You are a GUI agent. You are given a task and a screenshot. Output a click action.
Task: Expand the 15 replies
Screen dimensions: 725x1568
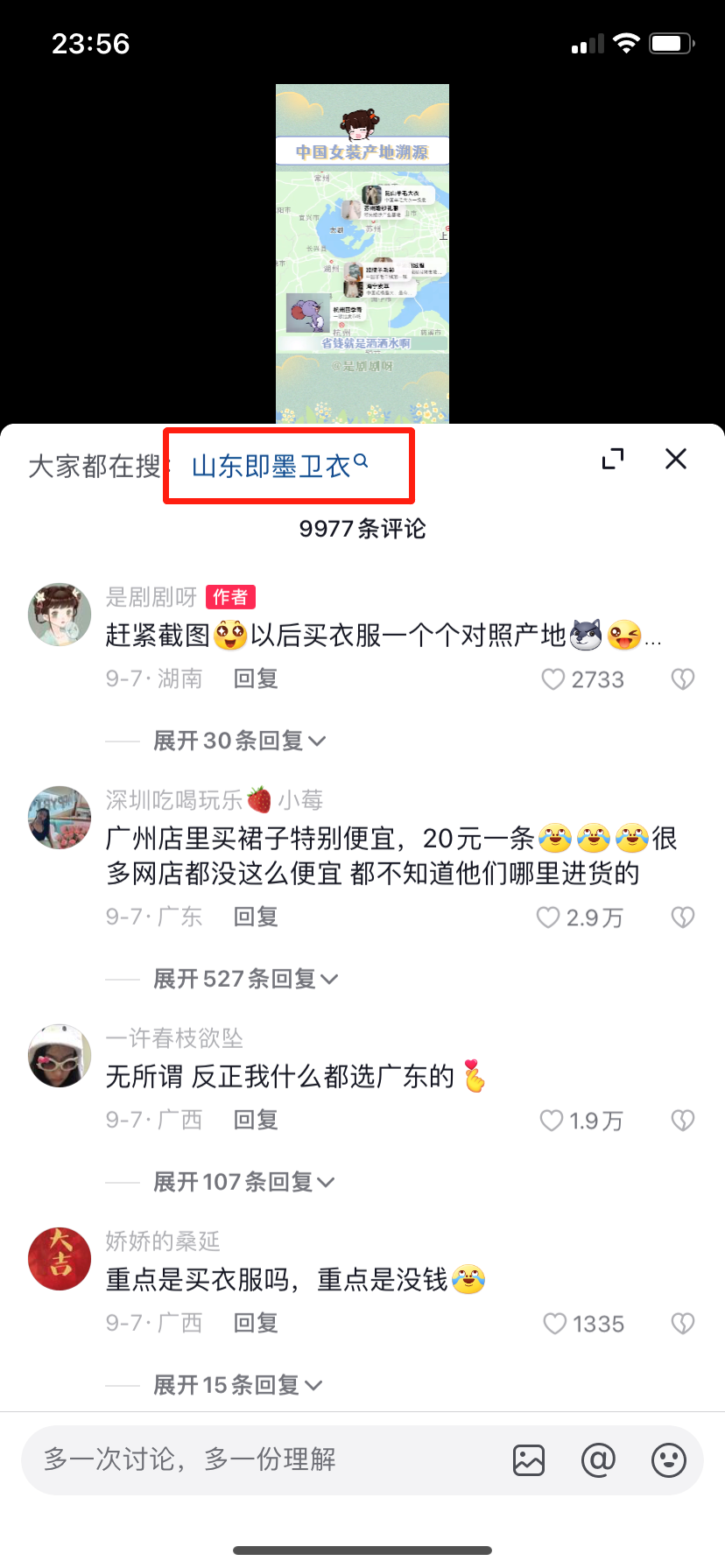(x=237, y=1385)
